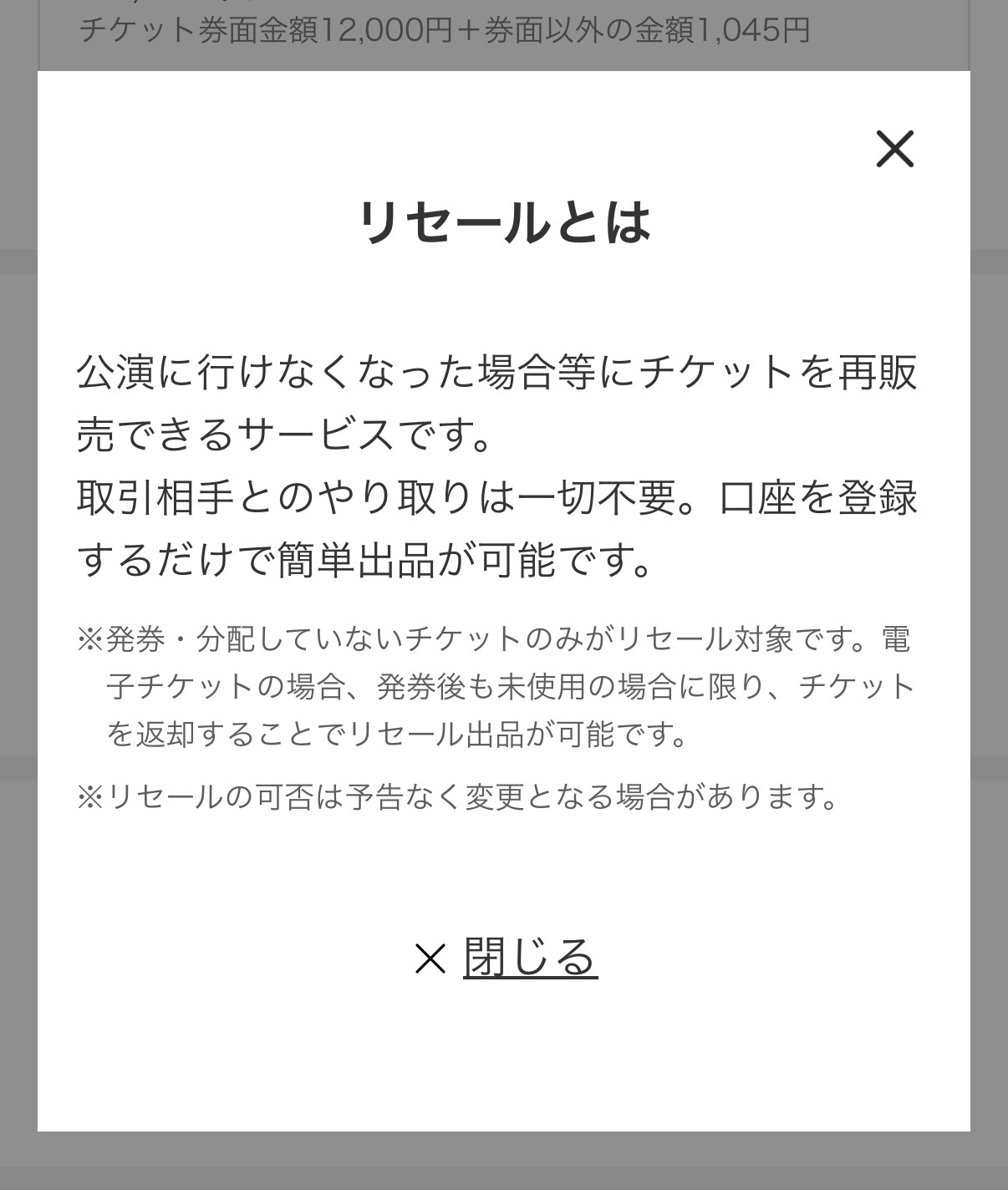Tap the 閉じる link
The height and width of the screenshot is (1190, 1008).
point(529,957)
